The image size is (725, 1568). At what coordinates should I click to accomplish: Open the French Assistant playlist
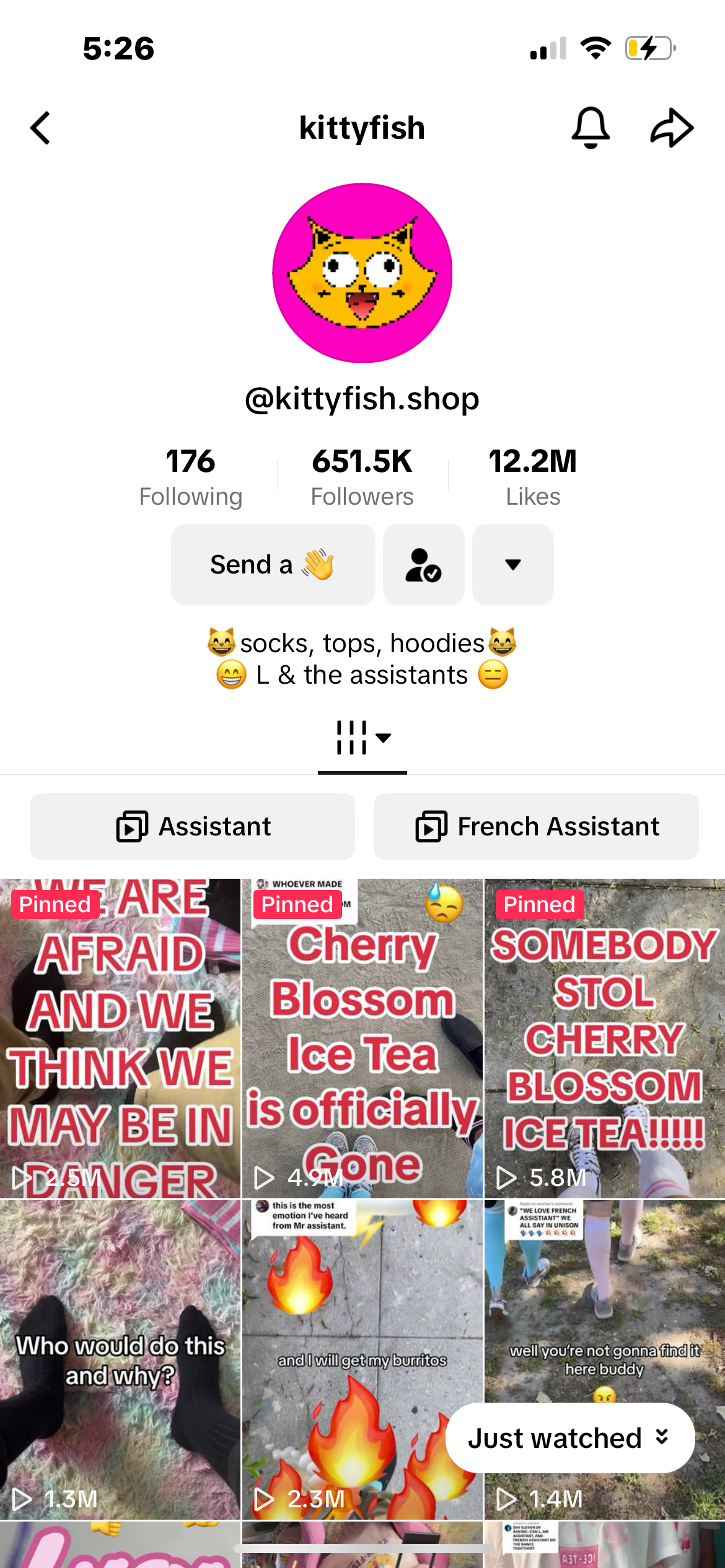coord(536,827)
